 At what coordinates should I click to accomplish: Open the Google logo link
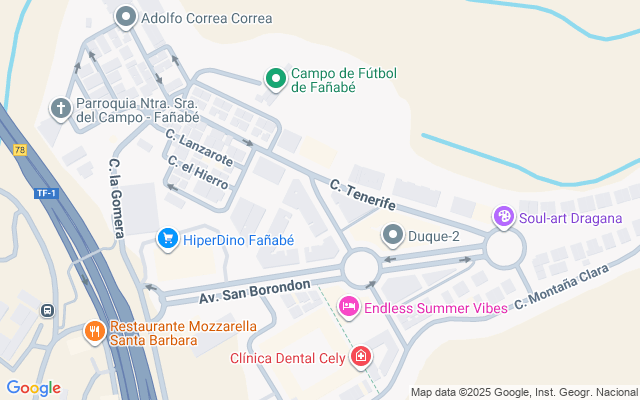[33, 388]
